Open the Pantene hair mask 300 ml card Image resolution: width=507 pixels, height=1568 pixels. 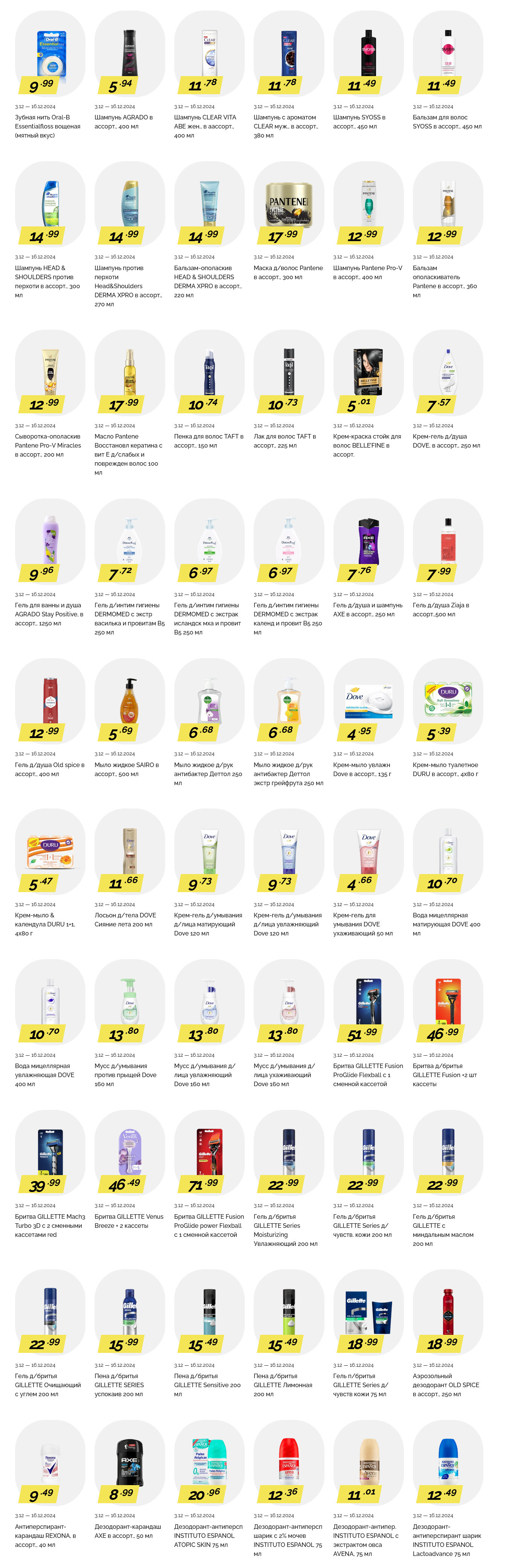pos(289,204)
